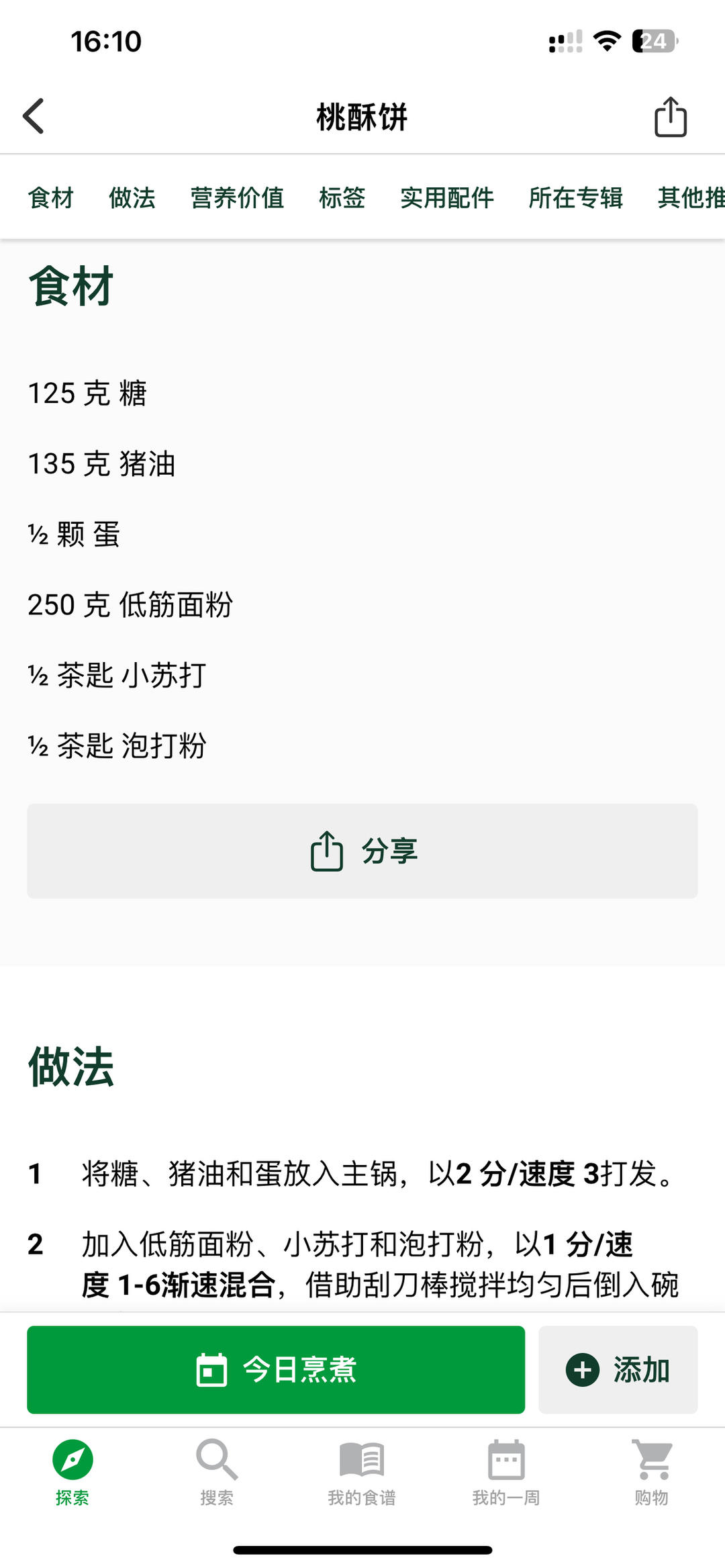Jump to the 食材 section tab
This screenshot has width=725, height=1568.
pyautogui.click(x=50, y=197)
